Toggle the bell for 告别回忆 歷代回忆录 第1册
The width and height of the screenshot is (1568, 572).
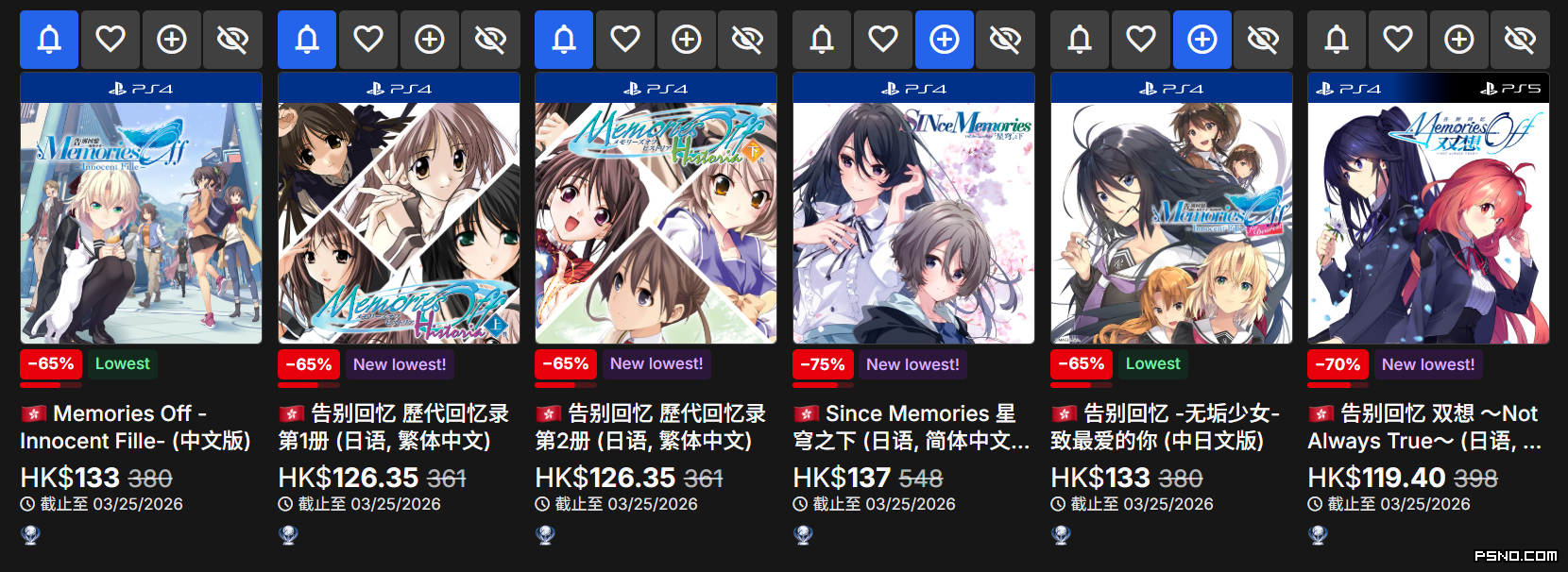click(307, 40)
